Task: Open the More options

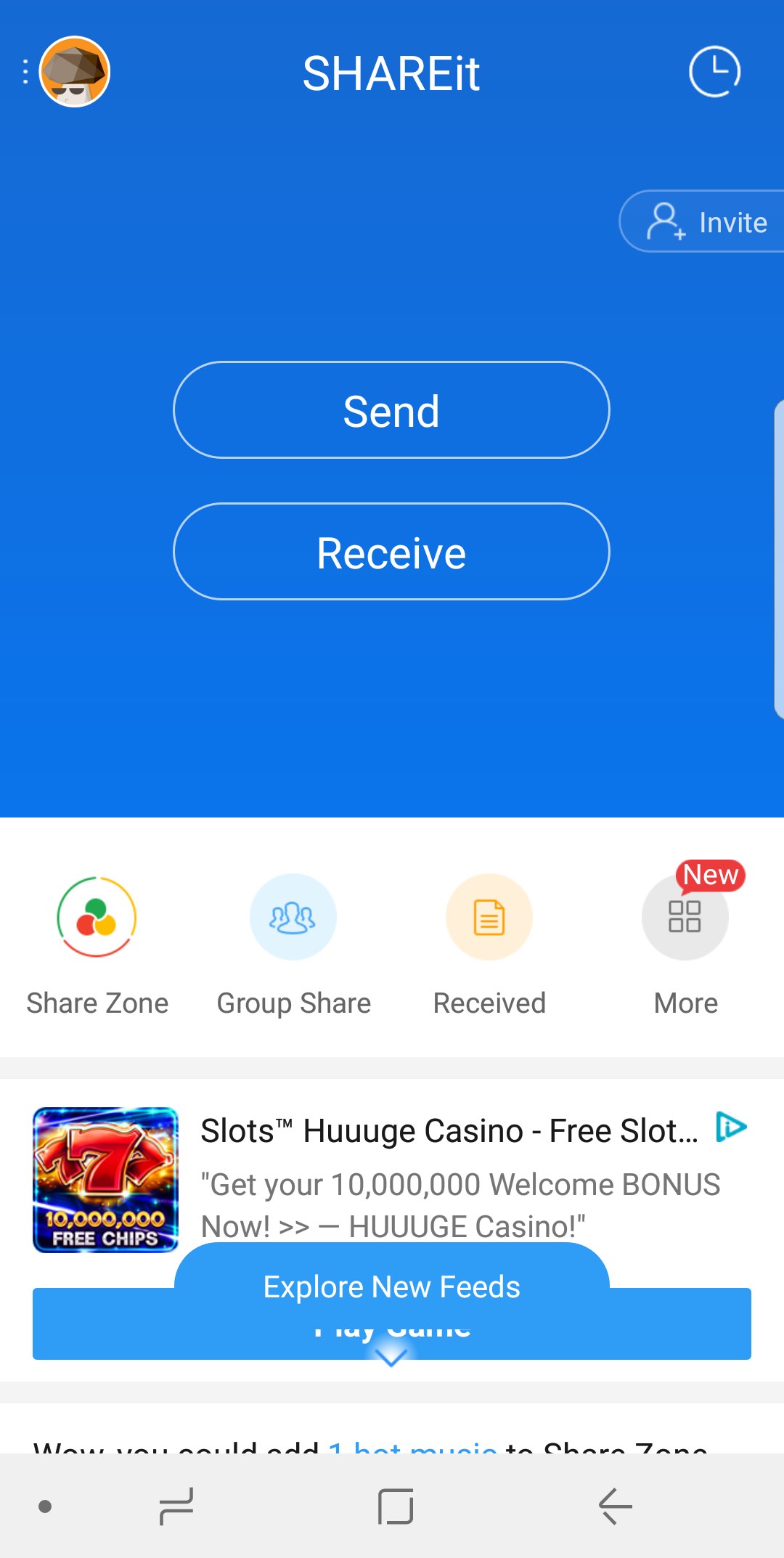Action: 685,918
